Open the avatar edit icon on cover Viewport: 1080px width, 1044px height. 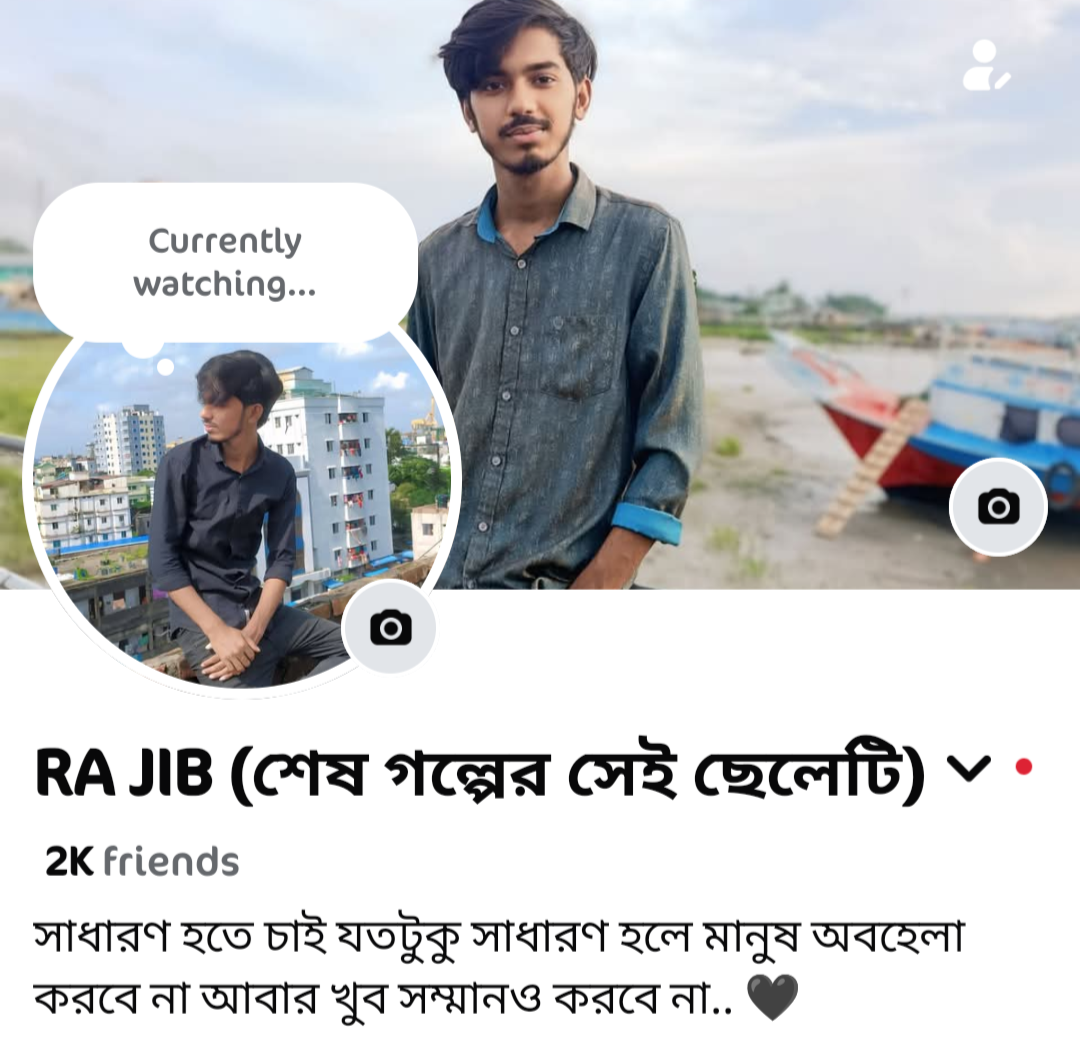point(985,66)
